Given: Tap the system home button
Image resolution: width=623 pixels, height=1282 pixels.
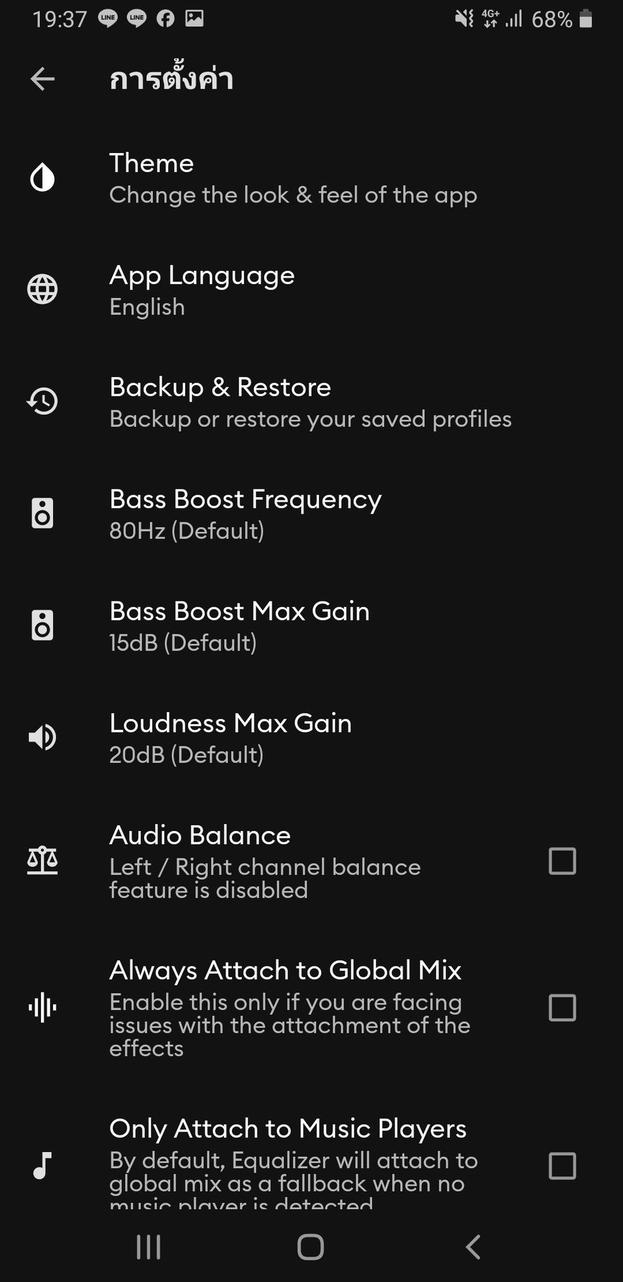Looking at the screenshot, I should [311, 1246].
